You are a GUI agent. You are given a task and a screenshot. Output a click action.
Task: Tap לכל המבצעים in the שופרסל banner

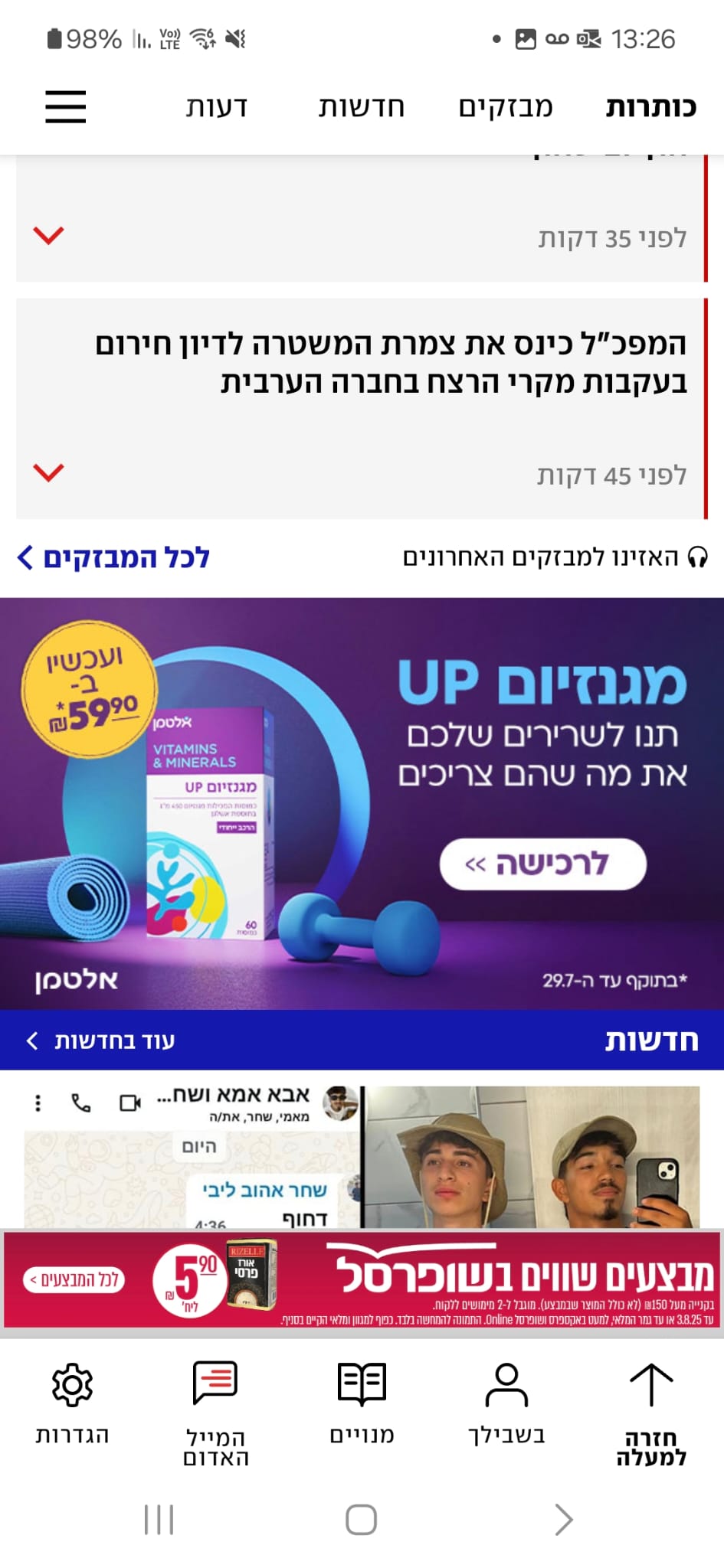pos(74,1279)
